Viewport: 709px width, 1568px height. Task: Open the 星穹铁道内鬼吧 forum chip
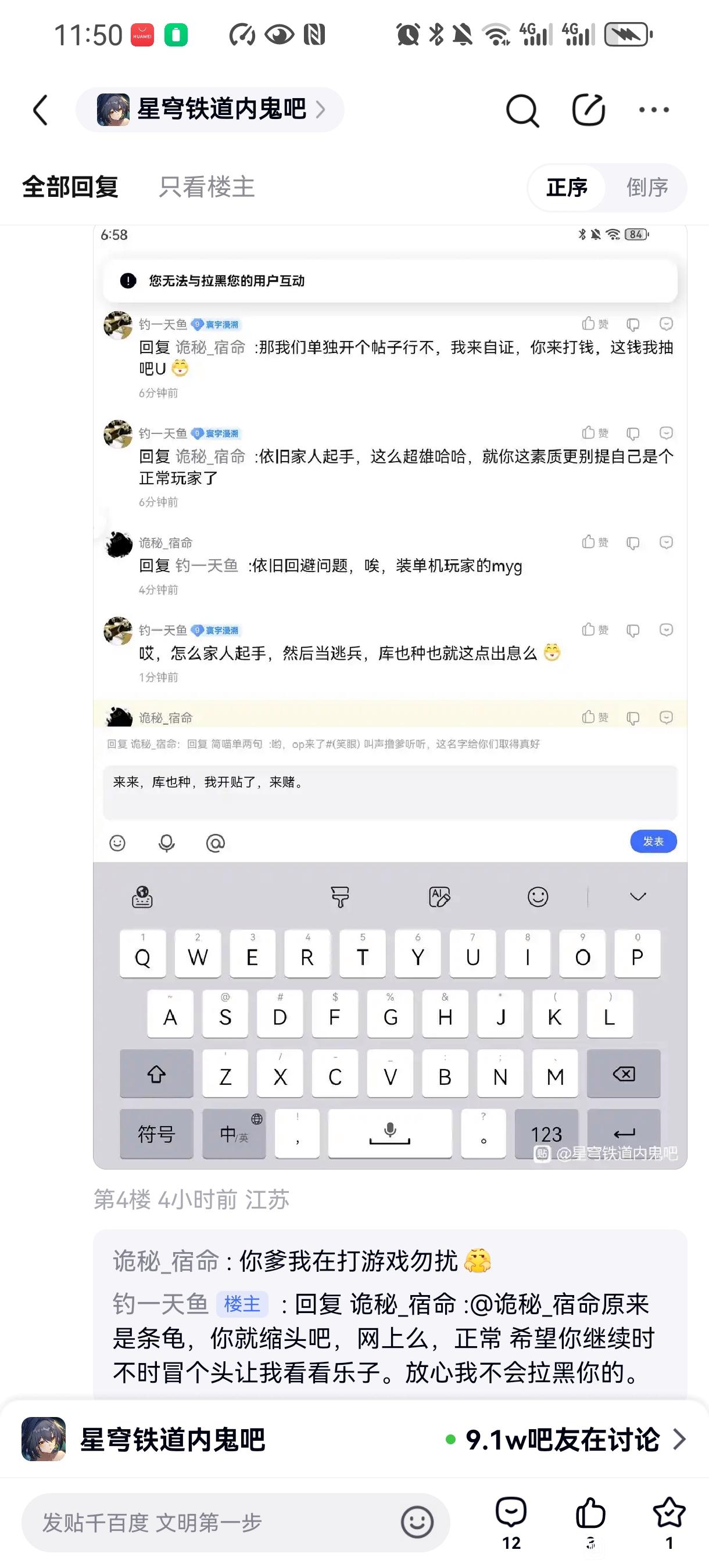coord(210,110)
